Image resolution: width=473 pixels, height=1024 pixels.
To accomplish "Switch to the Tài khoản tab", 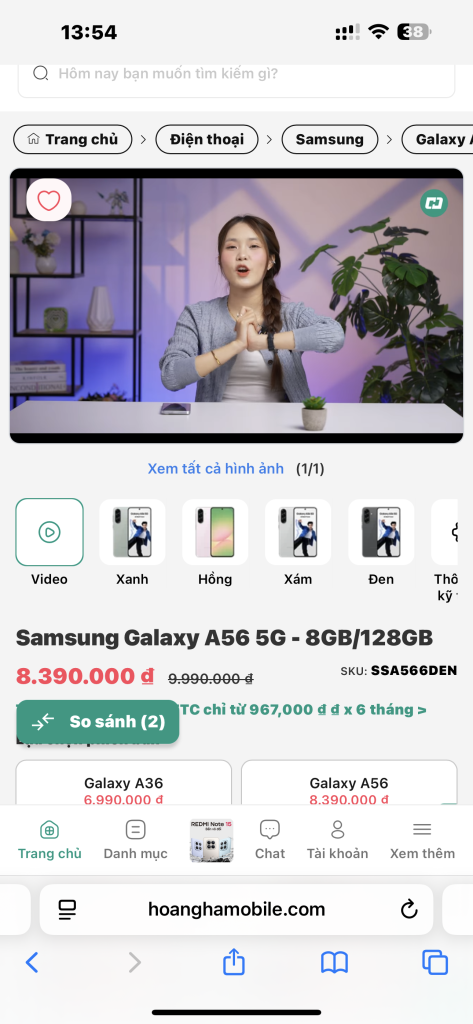I will click(x=337, y=840).
